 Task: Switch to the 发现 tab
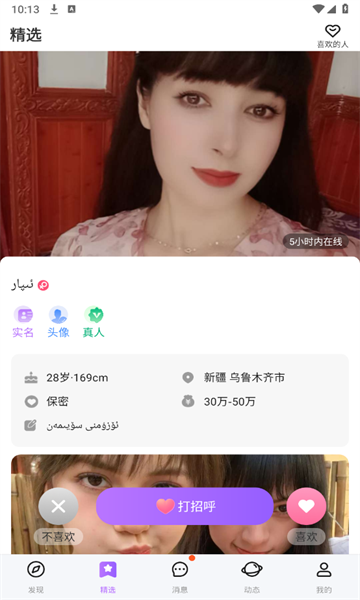click(36, 577)
